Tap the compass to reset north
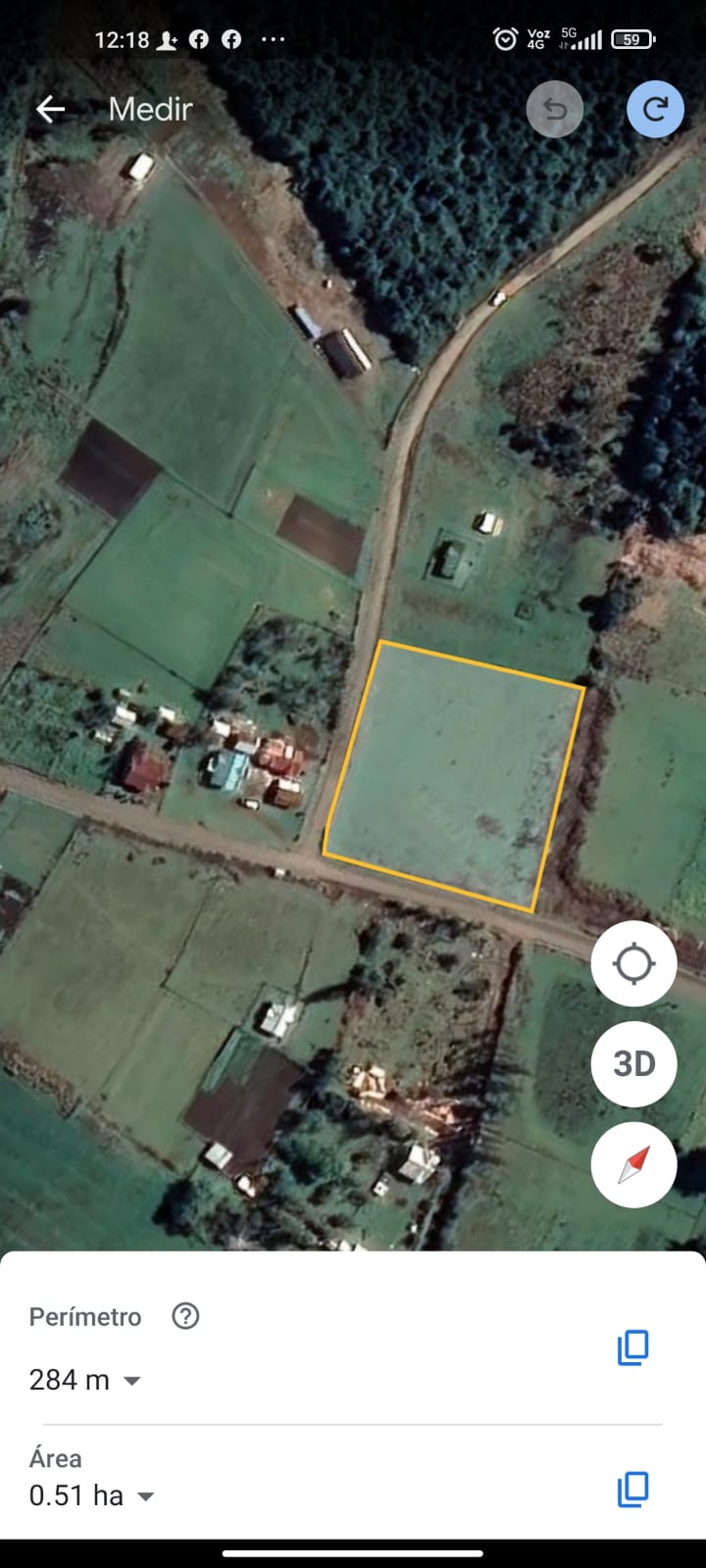Image resolution: width=706 pixels, height=1568 pixels. click(633, 1164)
